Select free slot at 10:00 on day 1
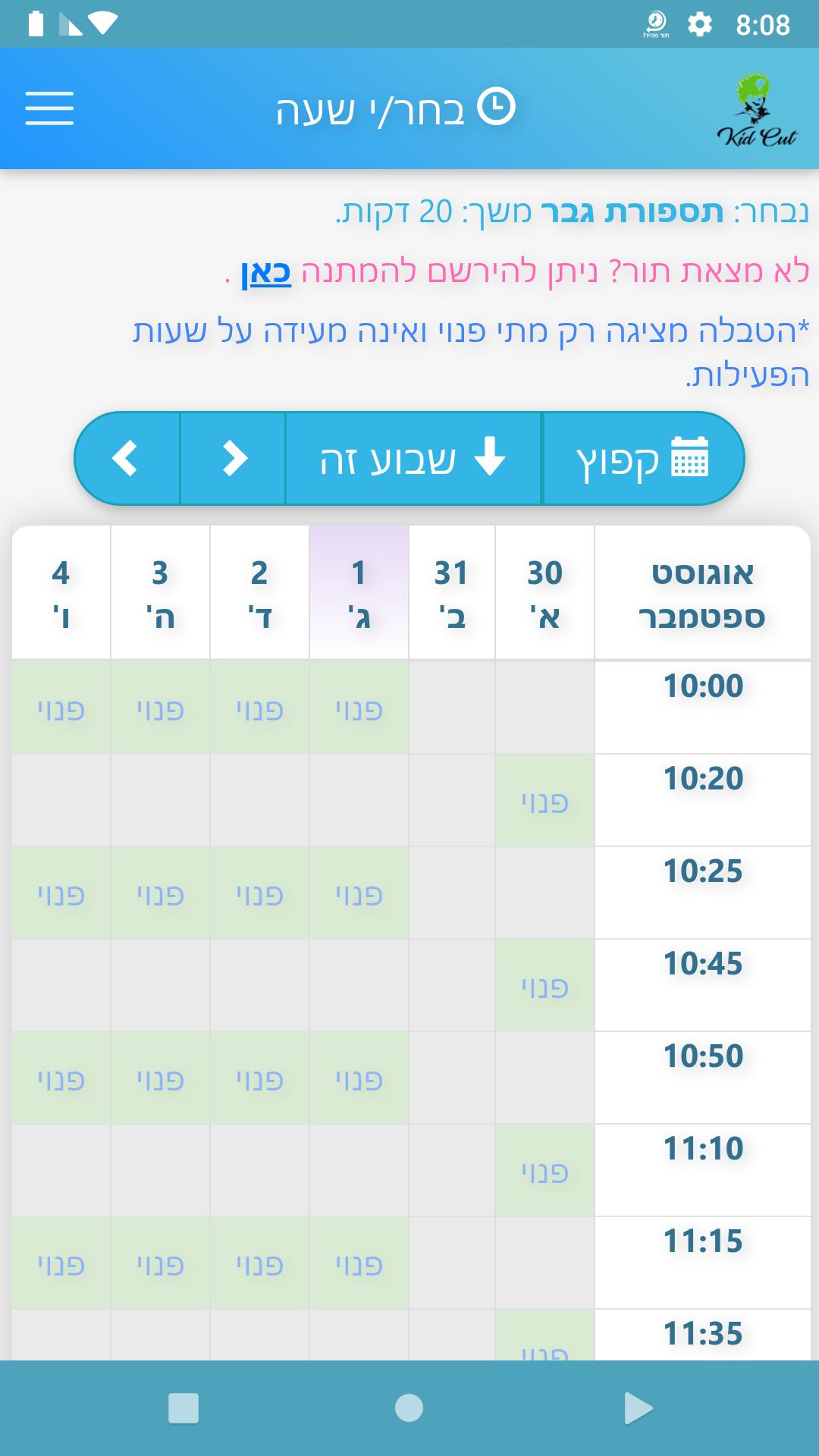The height and width of the screenshot is (1456, 819). 359,708
